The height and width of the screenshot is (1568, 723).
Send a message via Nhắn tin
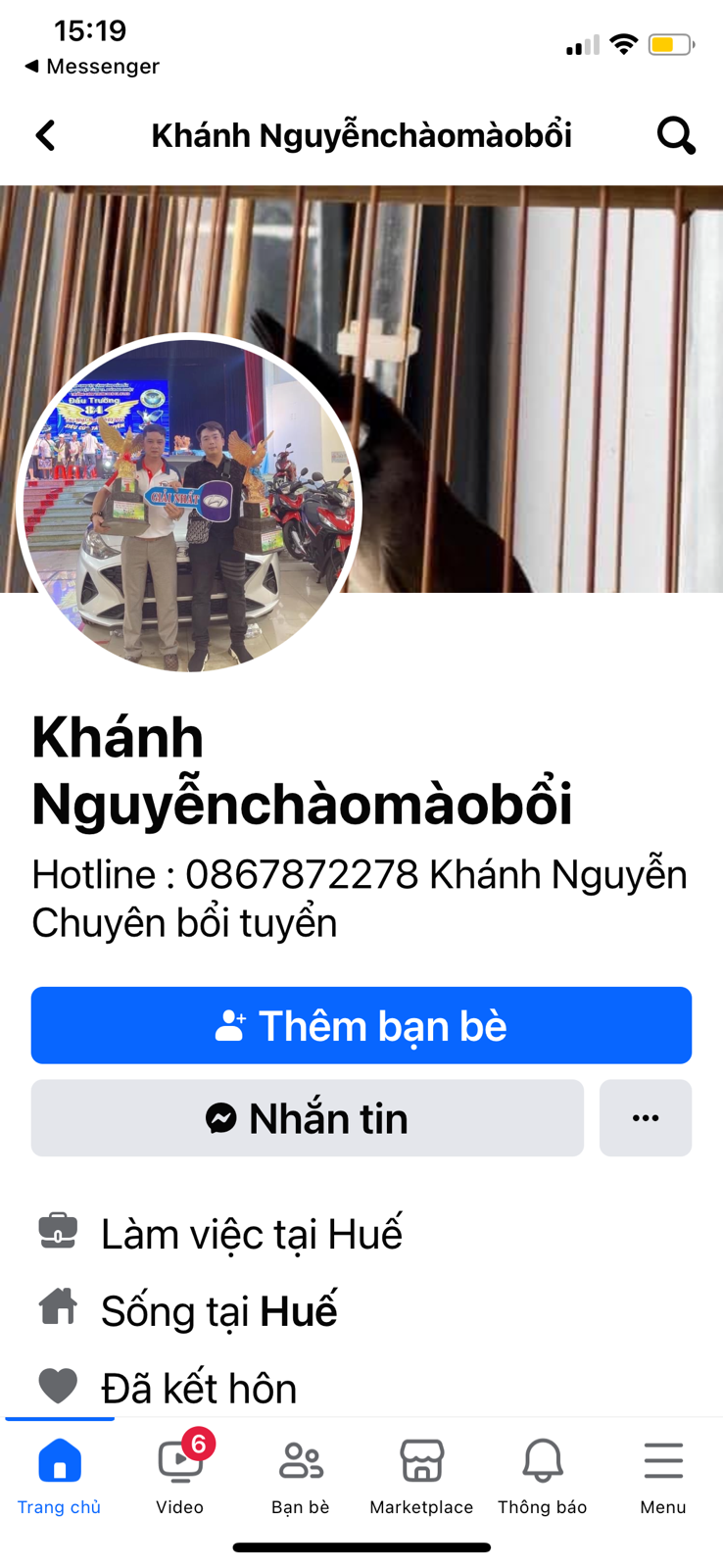pyautogui.click(x=307, y=1118)
